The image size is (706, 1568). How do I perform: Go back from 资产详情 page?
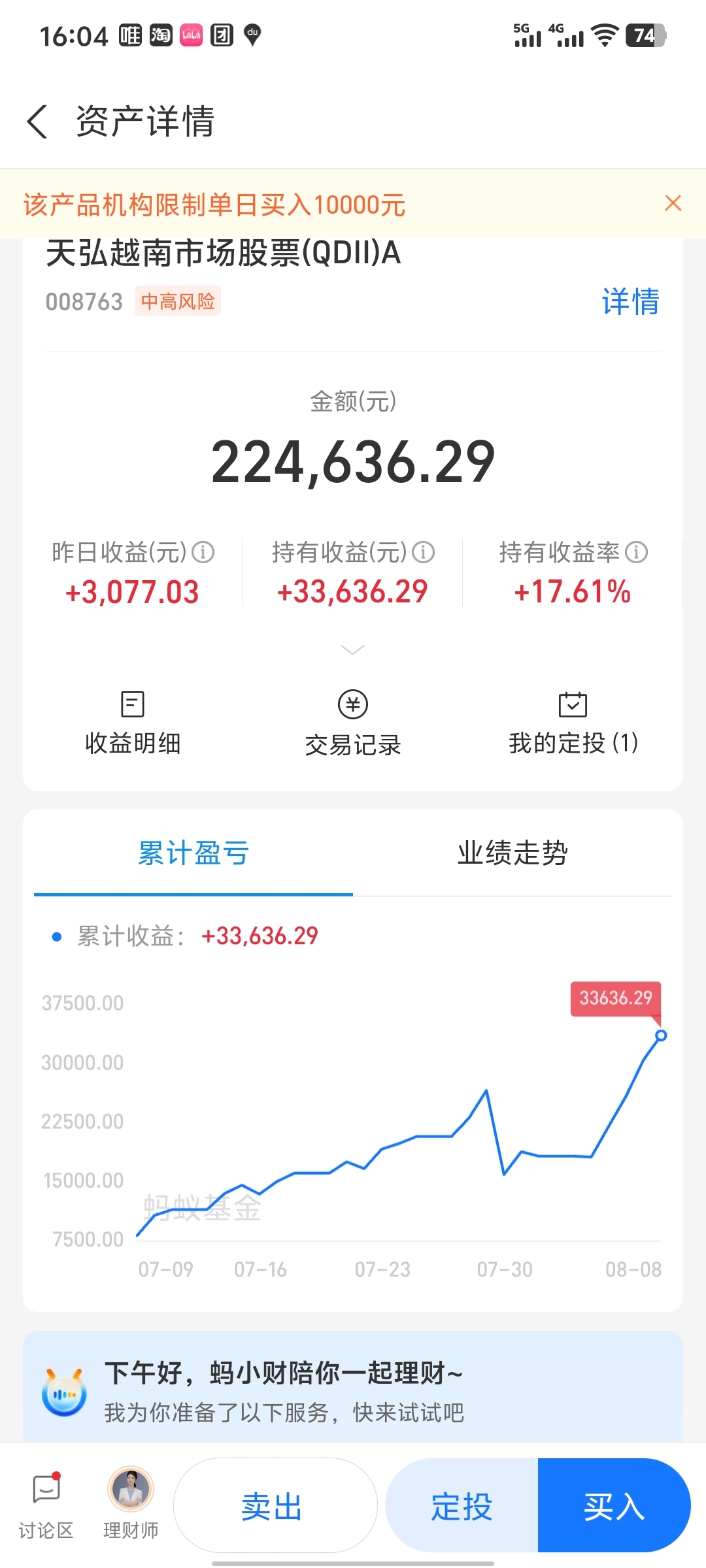(x=37, y=122)
